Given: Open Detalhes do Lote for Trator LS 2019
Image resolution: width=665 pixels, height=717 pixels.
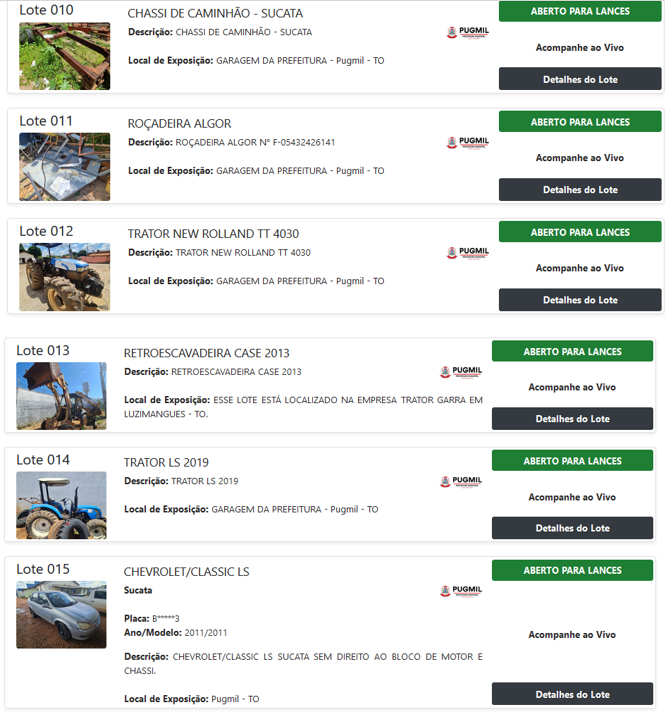Looking at the screenshot, I should 572,527.
